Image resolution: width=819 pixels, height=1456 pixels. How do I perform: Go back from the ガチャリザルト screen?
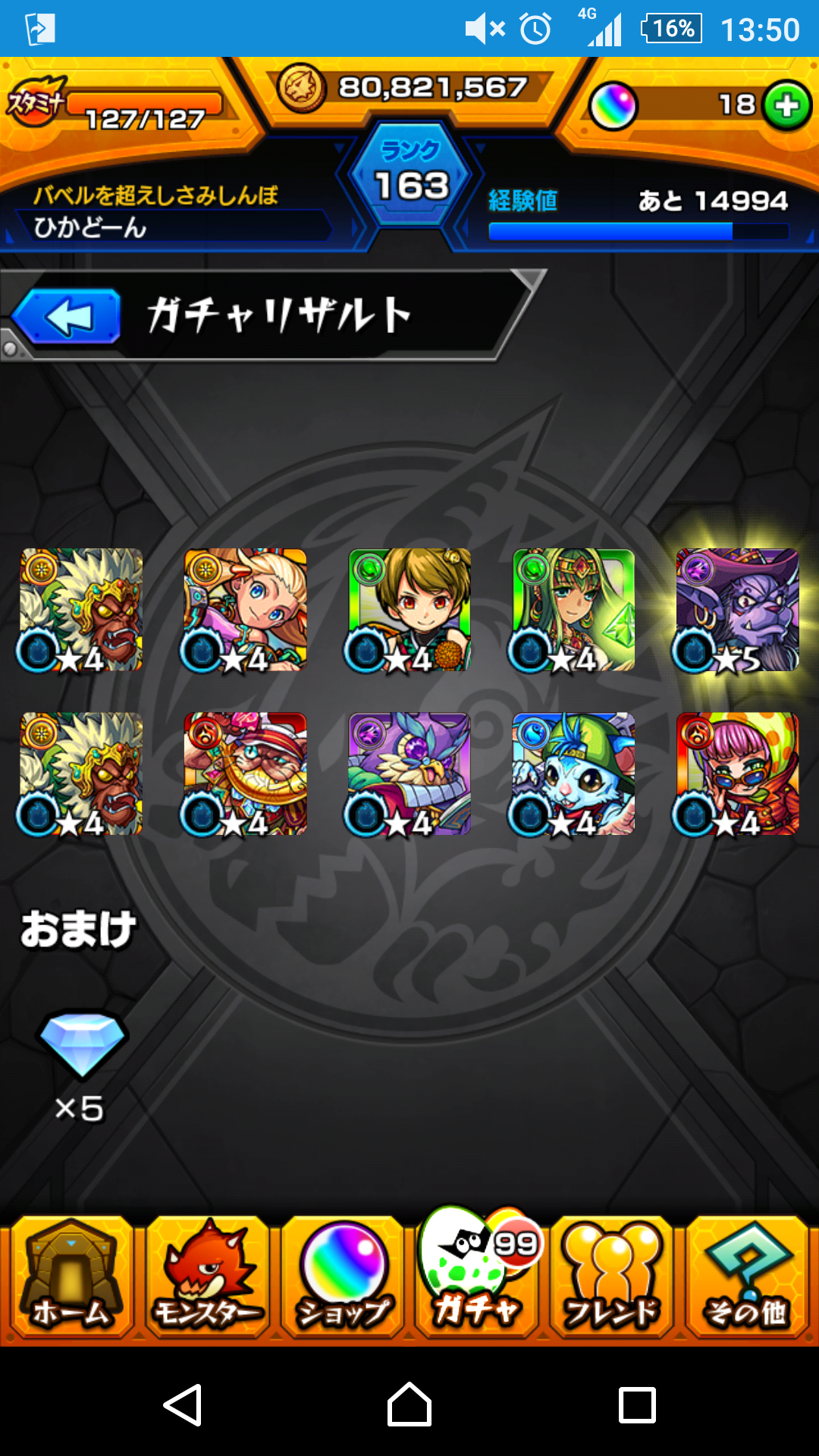click(x=67, y=316)
